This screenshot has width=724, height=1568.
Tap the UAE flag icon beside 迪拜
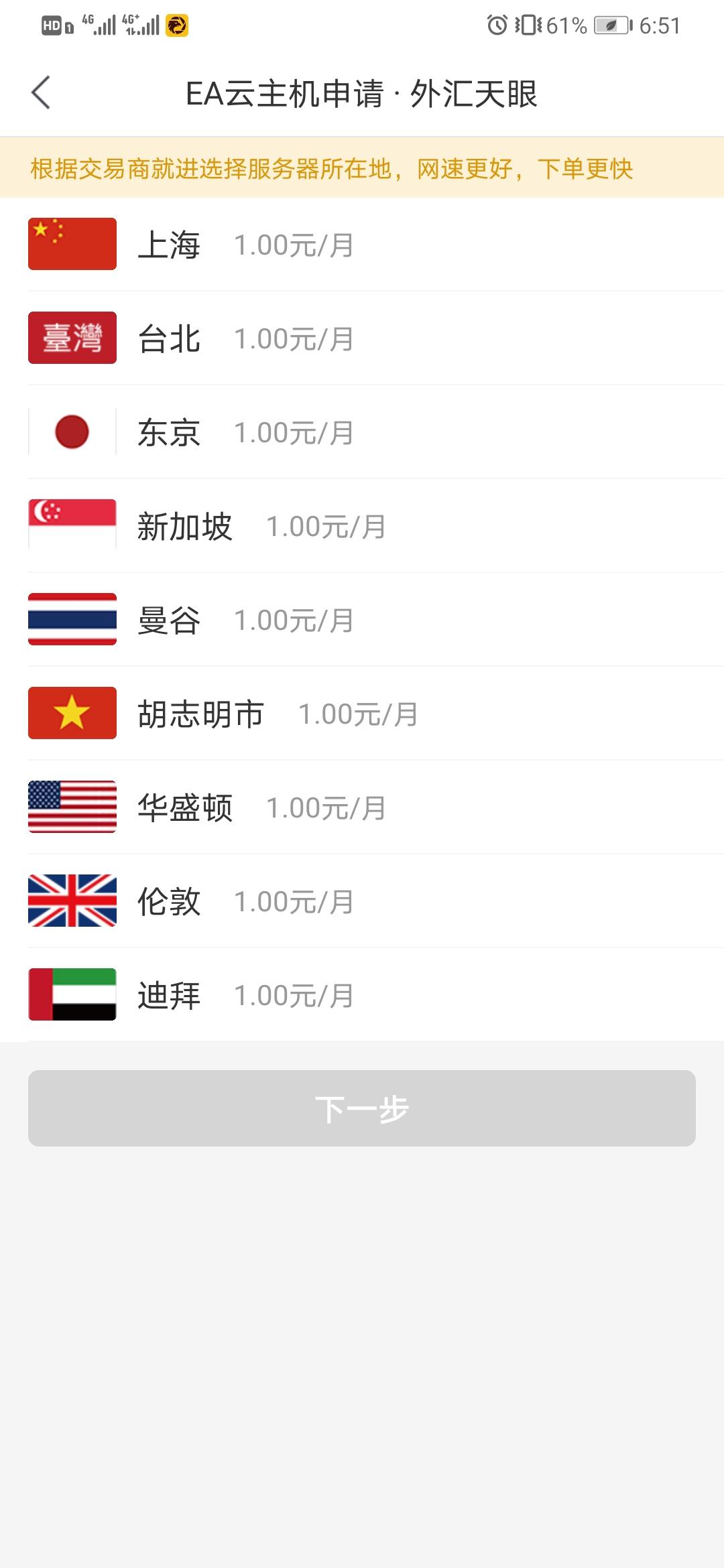[72, 995]
